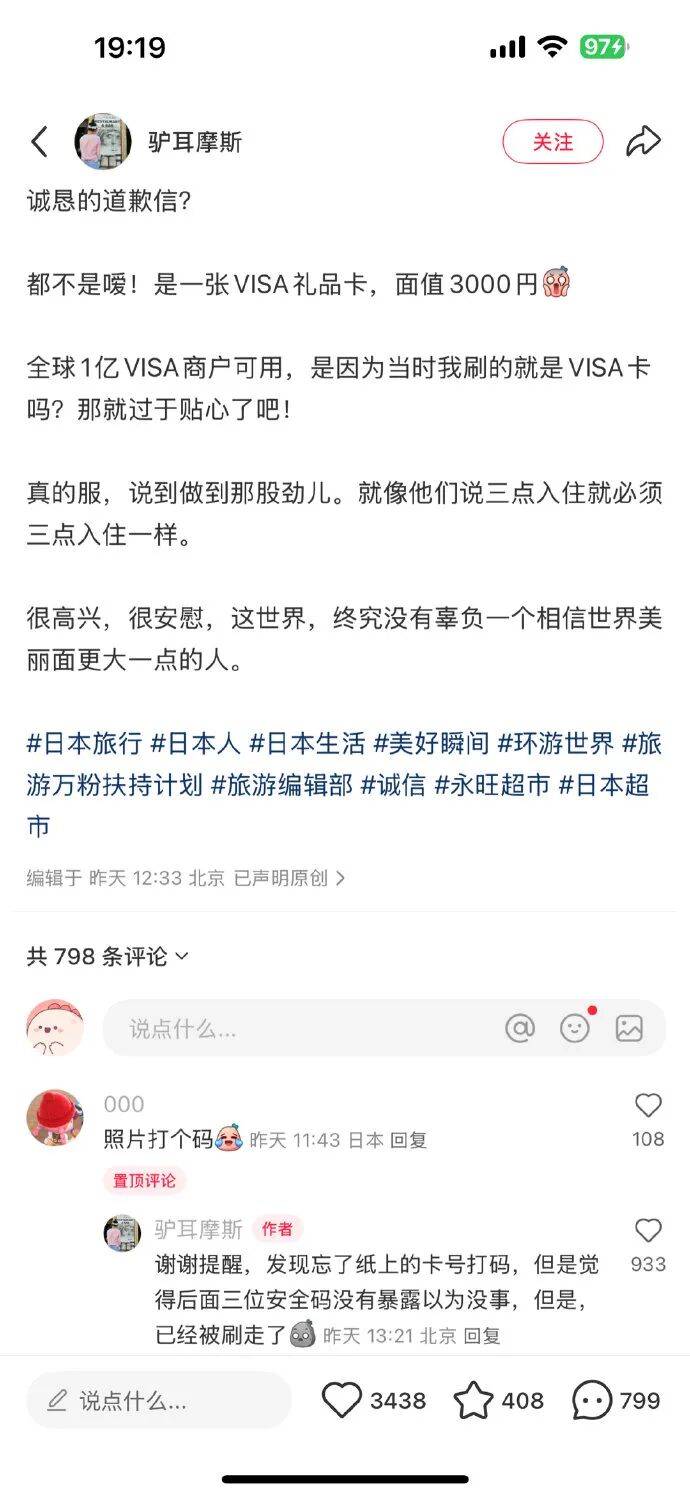
Task: Save post with the star icon
Action: [x=474, y=1401]
